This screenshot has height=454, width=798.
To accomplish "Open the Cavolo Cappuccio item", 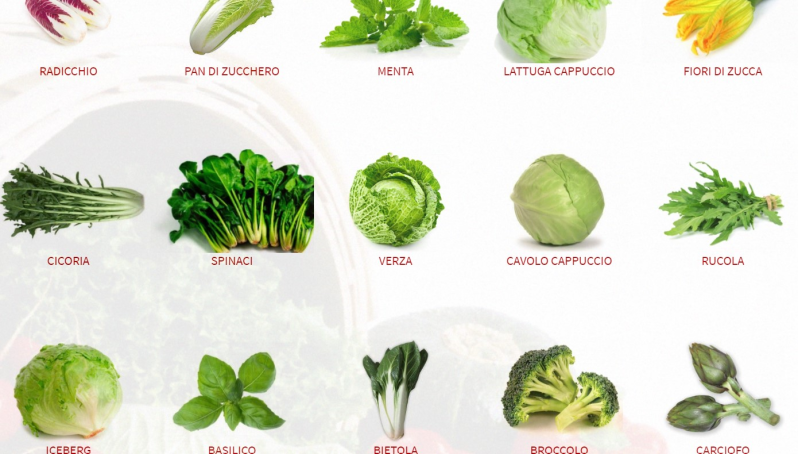I will pyautogui.click(x=558, y=200).
